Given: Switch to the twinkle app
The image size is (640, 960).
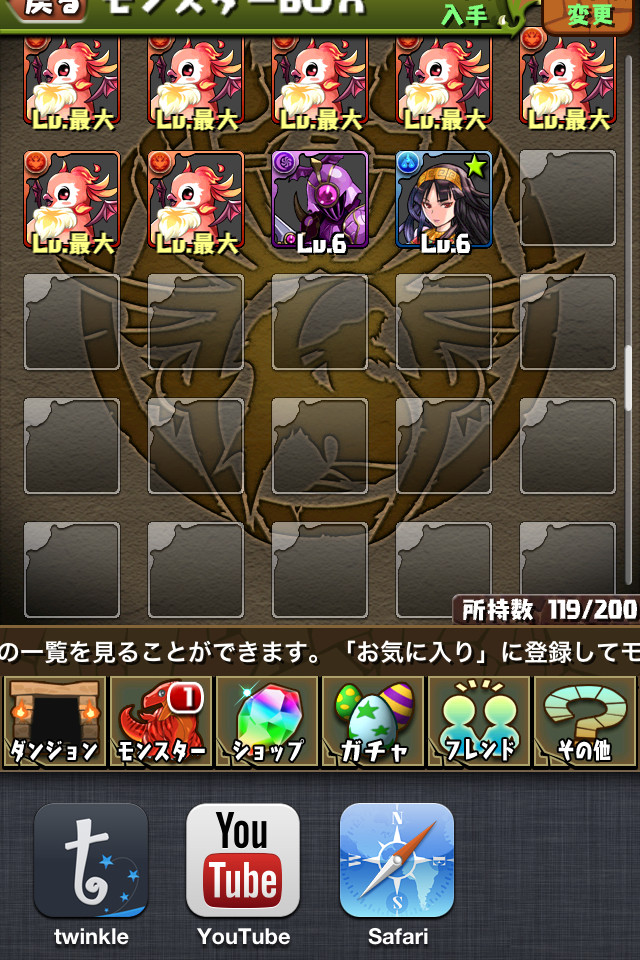Looking at the screenshot, I should coord(91,861).
